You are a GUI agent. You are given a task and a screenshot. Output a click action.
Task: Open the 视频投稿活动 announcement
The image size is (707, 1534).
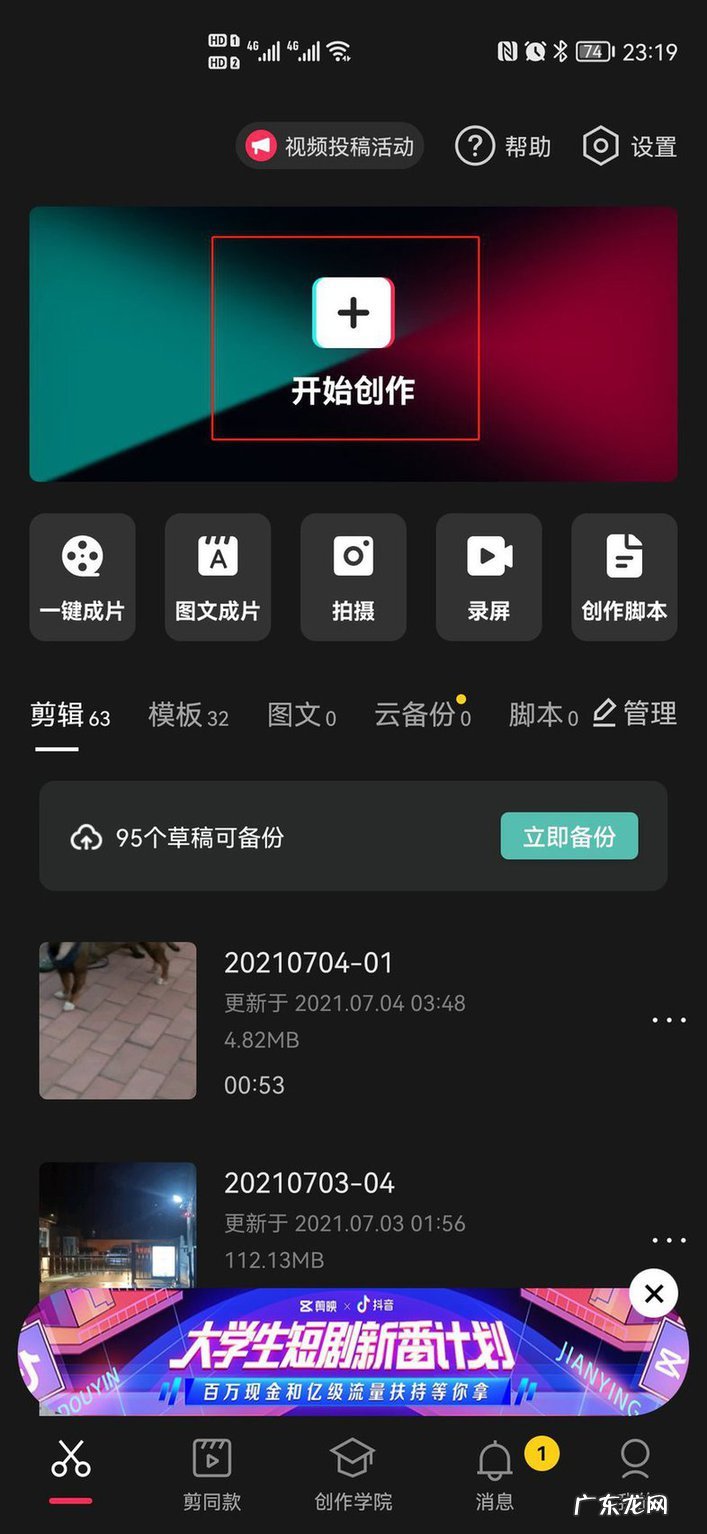tap(330, 147)
